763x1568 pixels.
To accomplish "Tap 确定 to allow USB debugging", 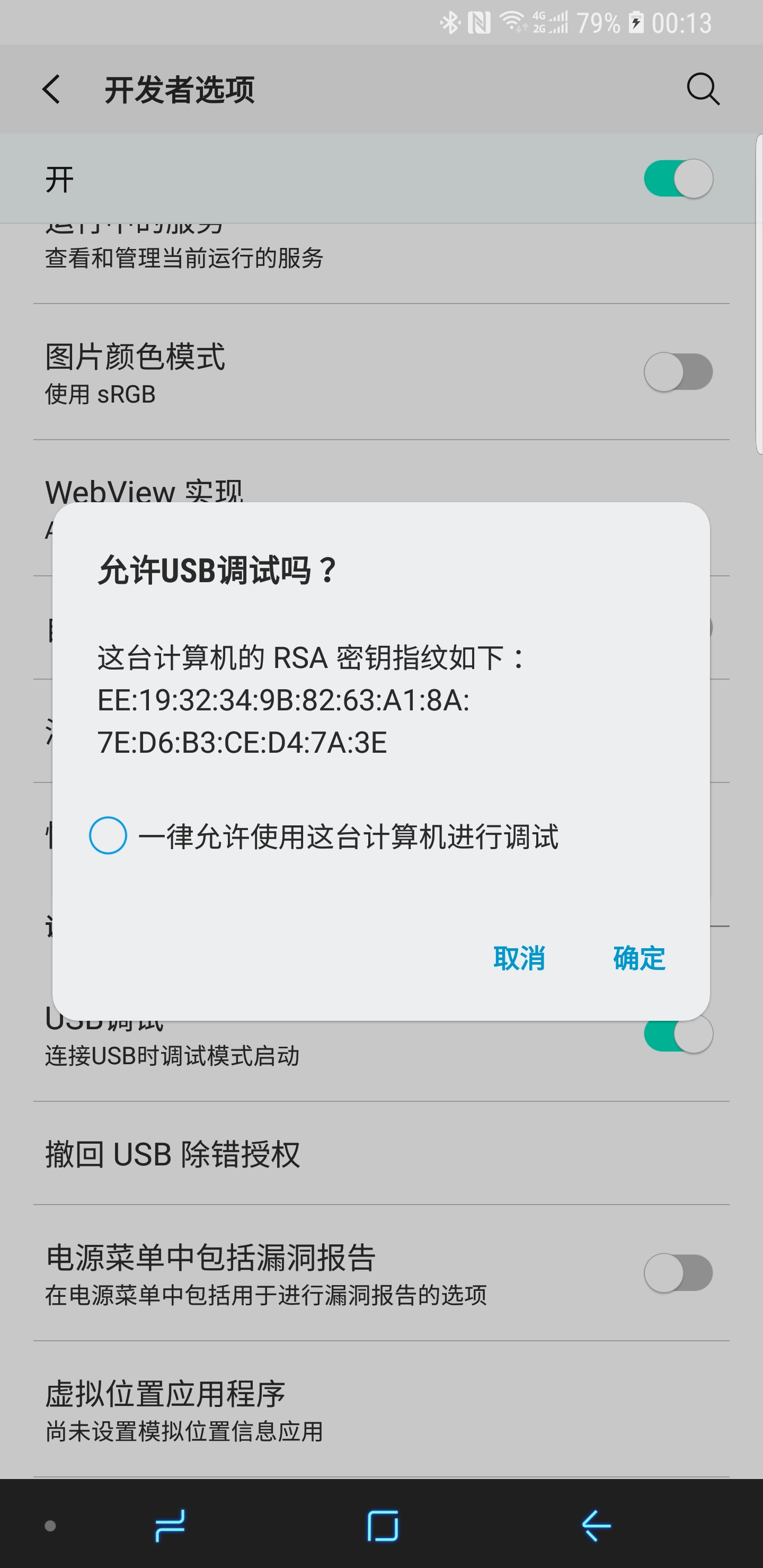I will tap(638, 958).
